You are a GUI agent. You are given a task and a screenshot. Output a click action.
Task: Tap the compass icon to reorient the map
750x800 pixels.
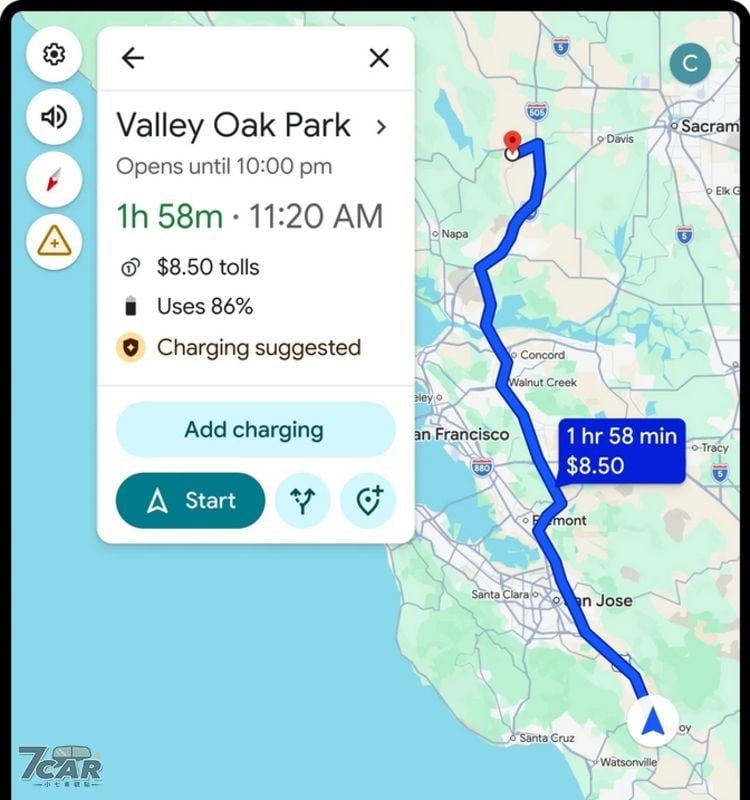pyautogui.click(x=53, y=178)
